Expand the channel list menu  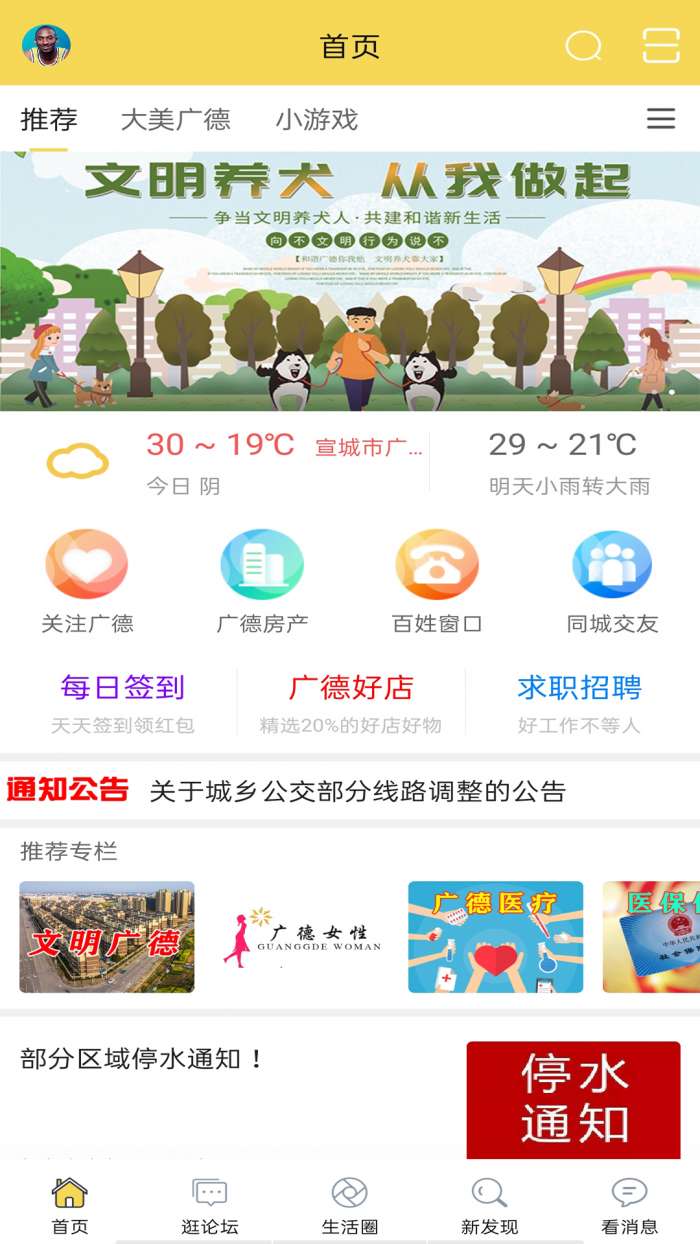coord(660,120)
